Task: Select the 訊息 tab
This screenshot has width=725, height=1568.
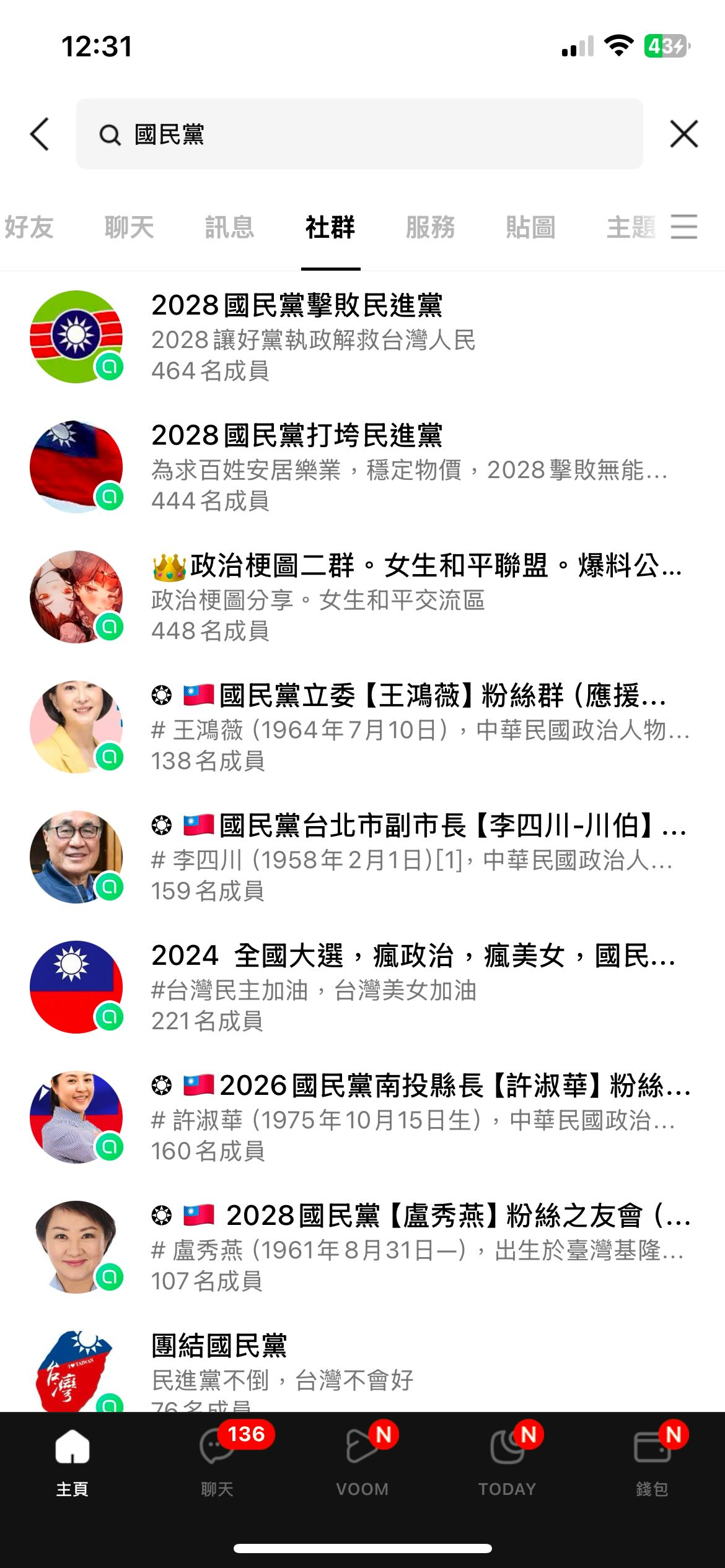Action: (229, 227)
